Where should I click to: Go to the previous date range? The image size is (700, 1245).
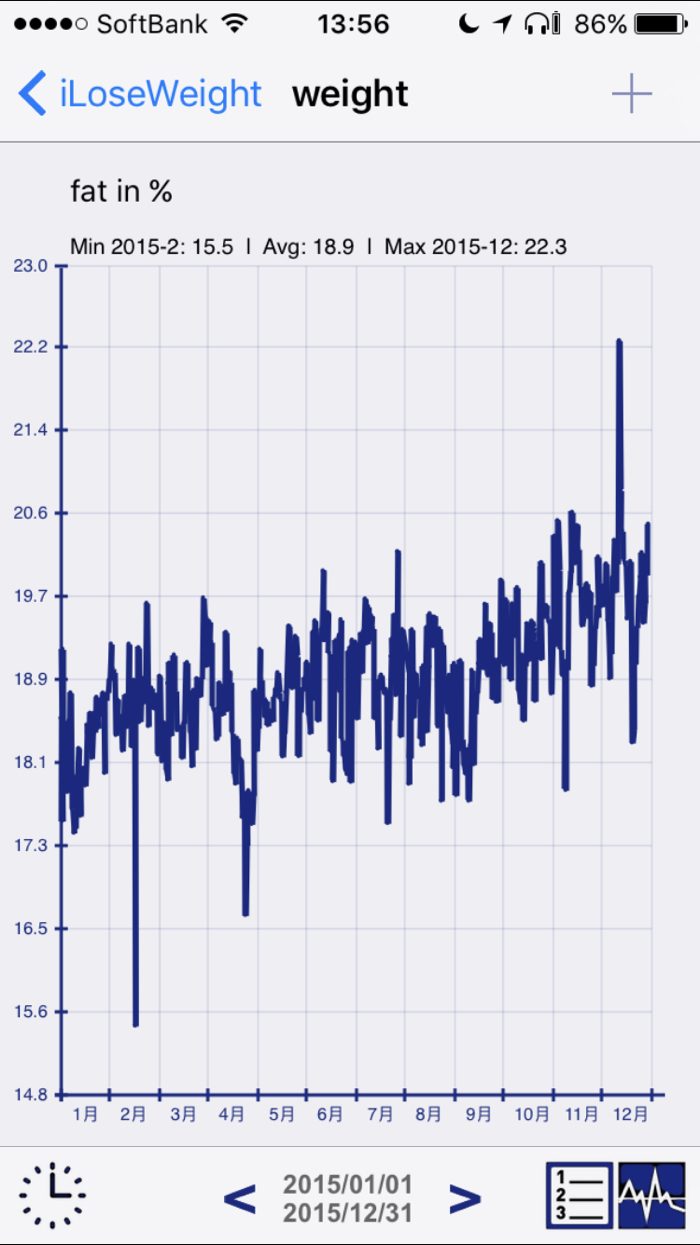click(239, 1197)
